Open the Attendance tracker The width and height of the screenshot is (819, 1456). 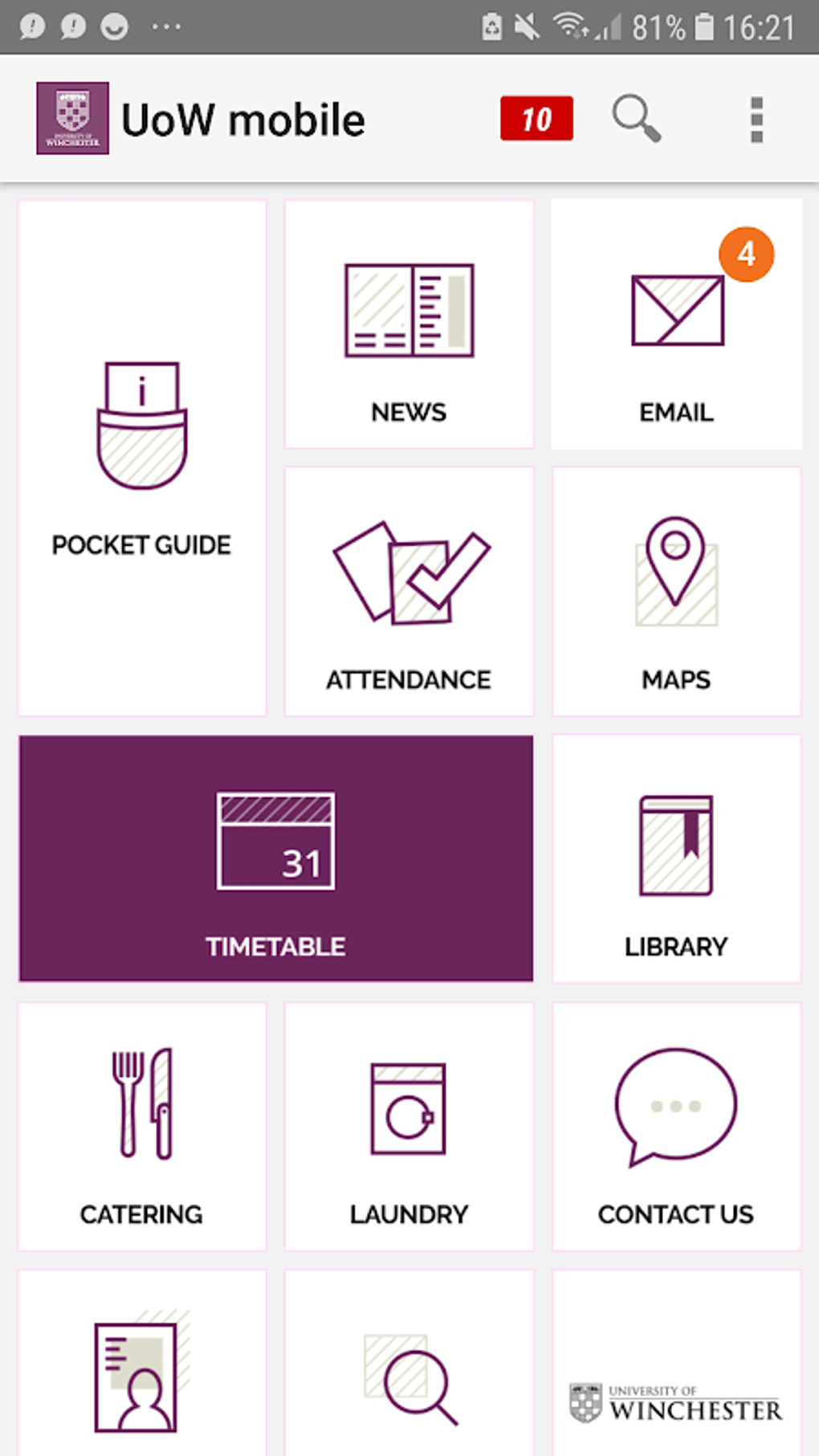point(409,590)
